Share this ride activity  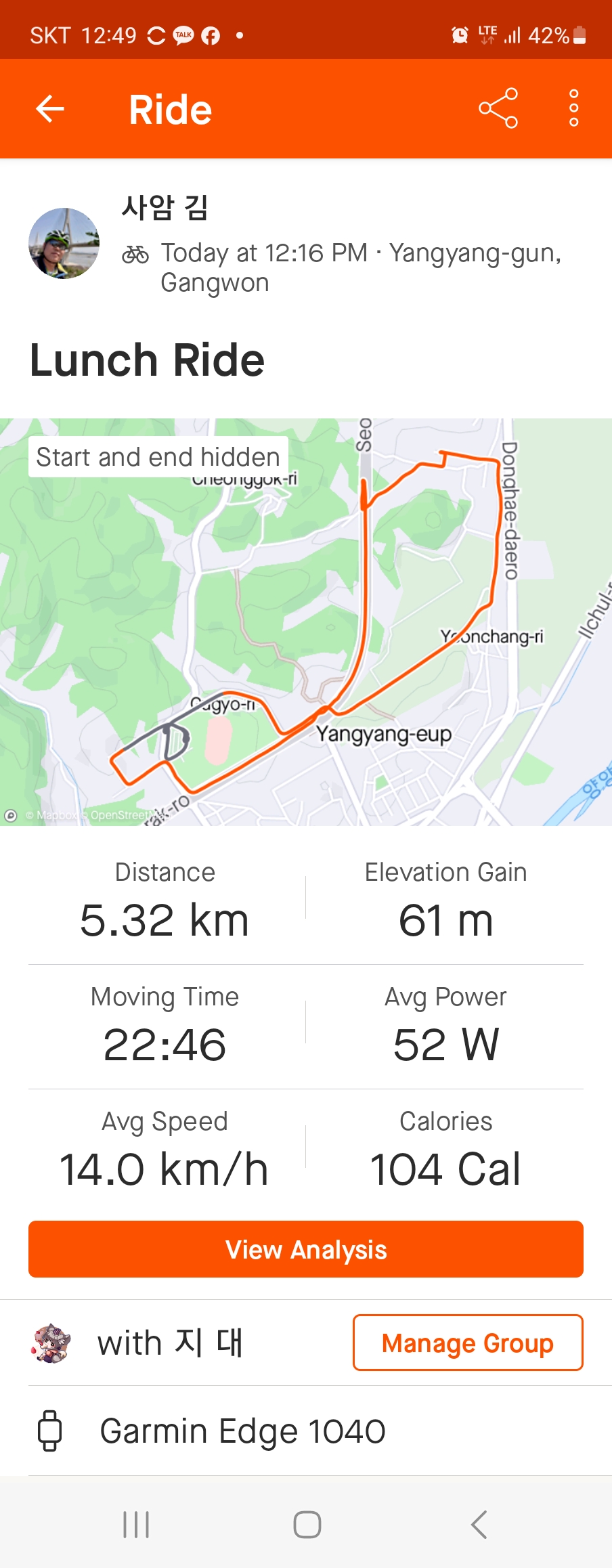click(498, 108)
